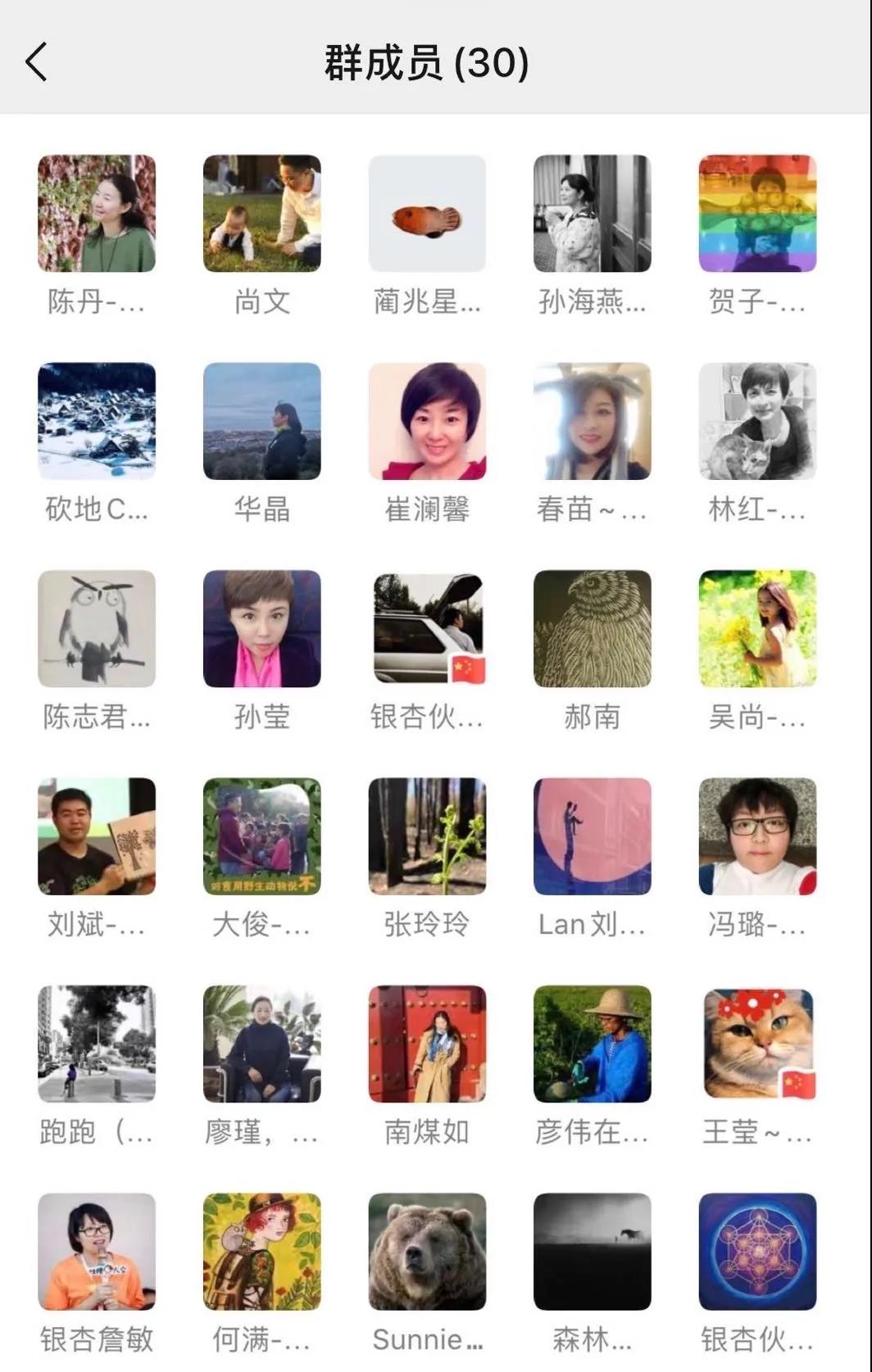Image resolution: width=872 pixels, height=1372 pixels.
Task: View the profile of 华晶
Action: click(x=261, y=421)
